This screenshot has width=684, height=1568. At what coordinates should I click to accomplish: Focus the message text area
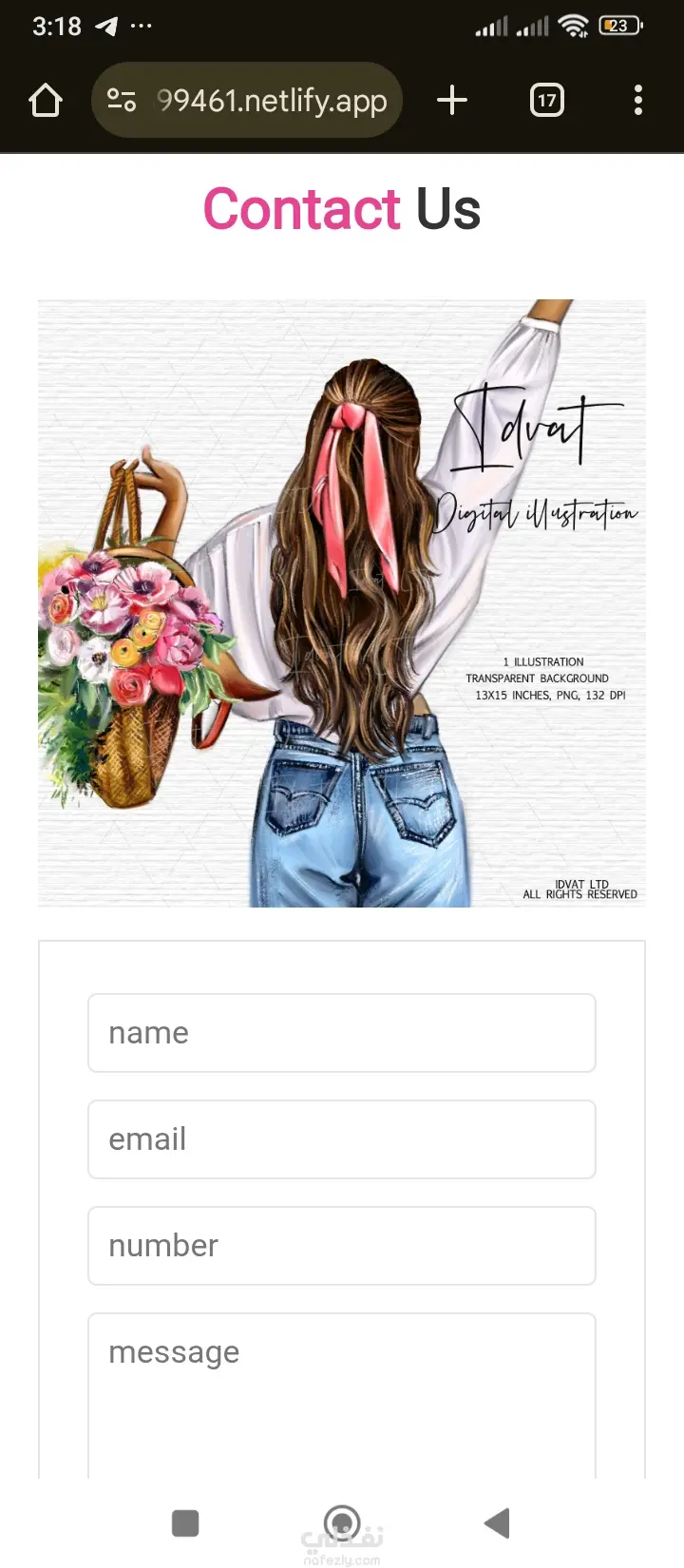pos(342,1392)
